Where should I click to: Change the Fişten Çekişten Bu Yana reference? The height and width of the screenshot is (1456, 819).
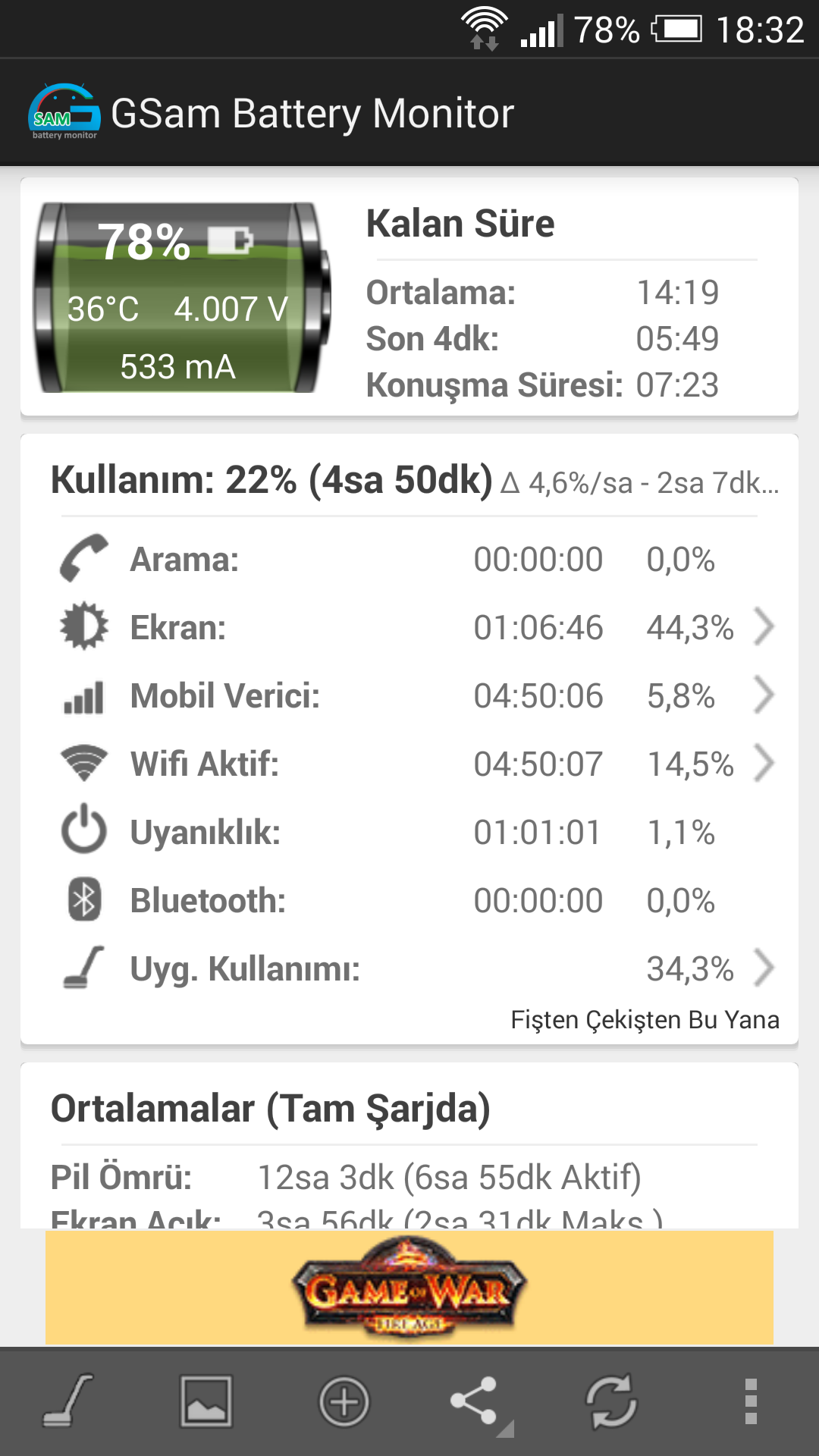pos(645,1020)
